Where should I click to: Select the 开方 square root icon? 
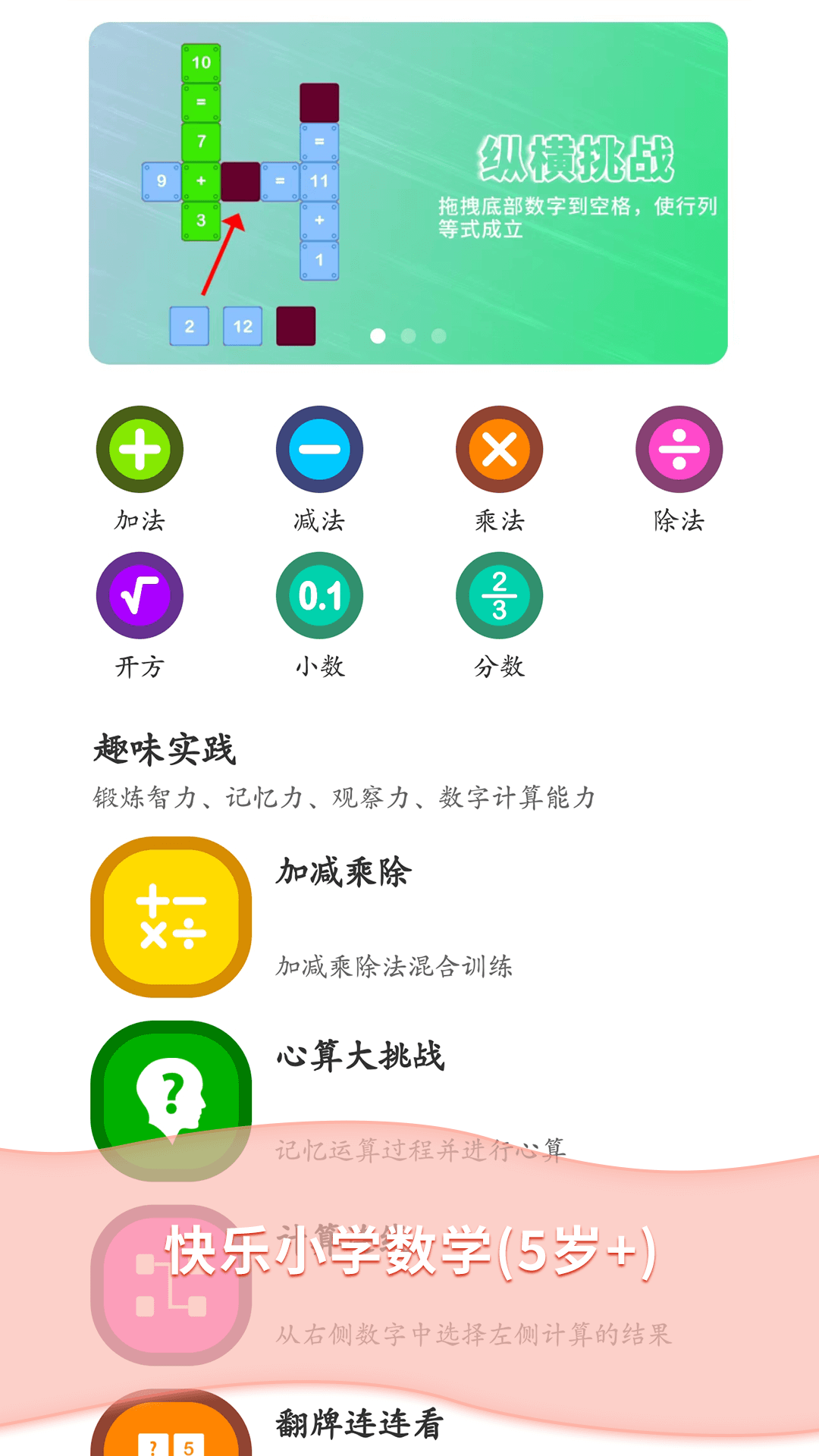pos(139,595)
